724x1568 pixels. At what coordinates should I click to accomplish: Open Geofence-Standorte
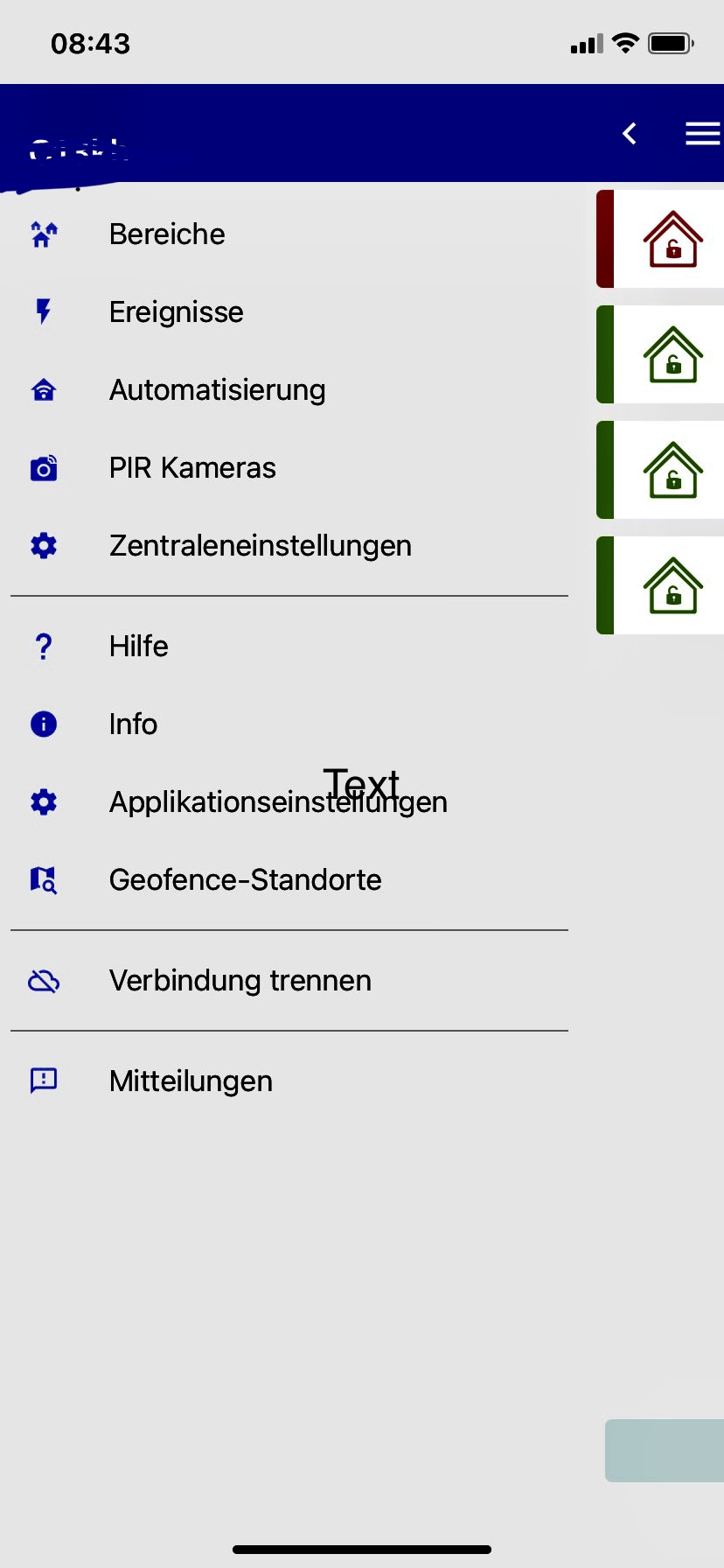coord(245,880)
